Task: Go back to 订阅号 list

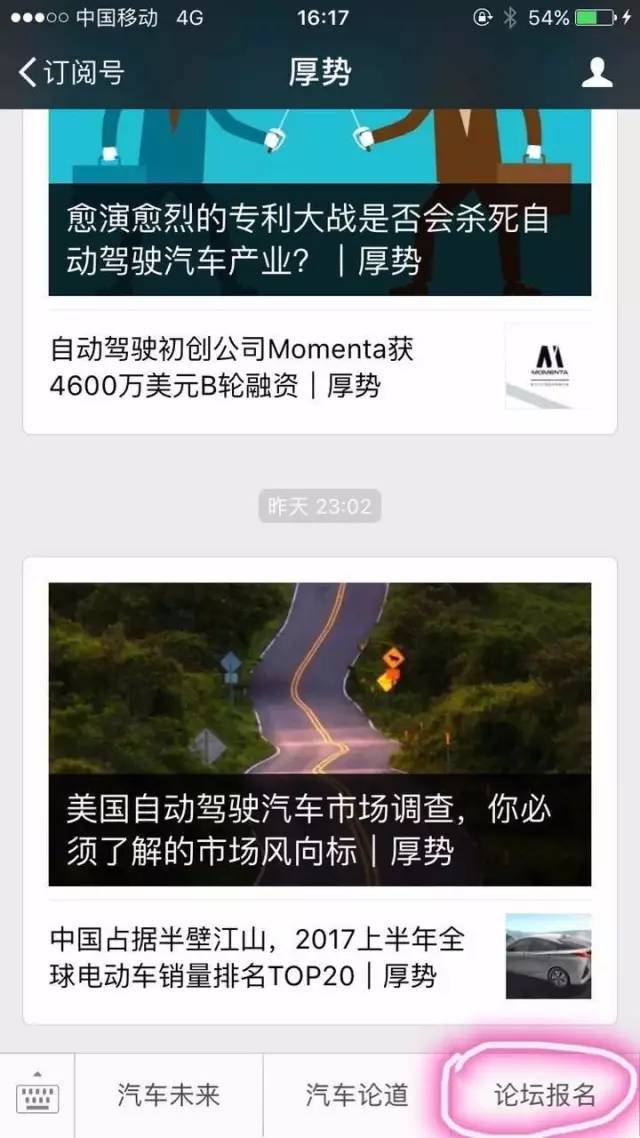Action: pos(70,73)
